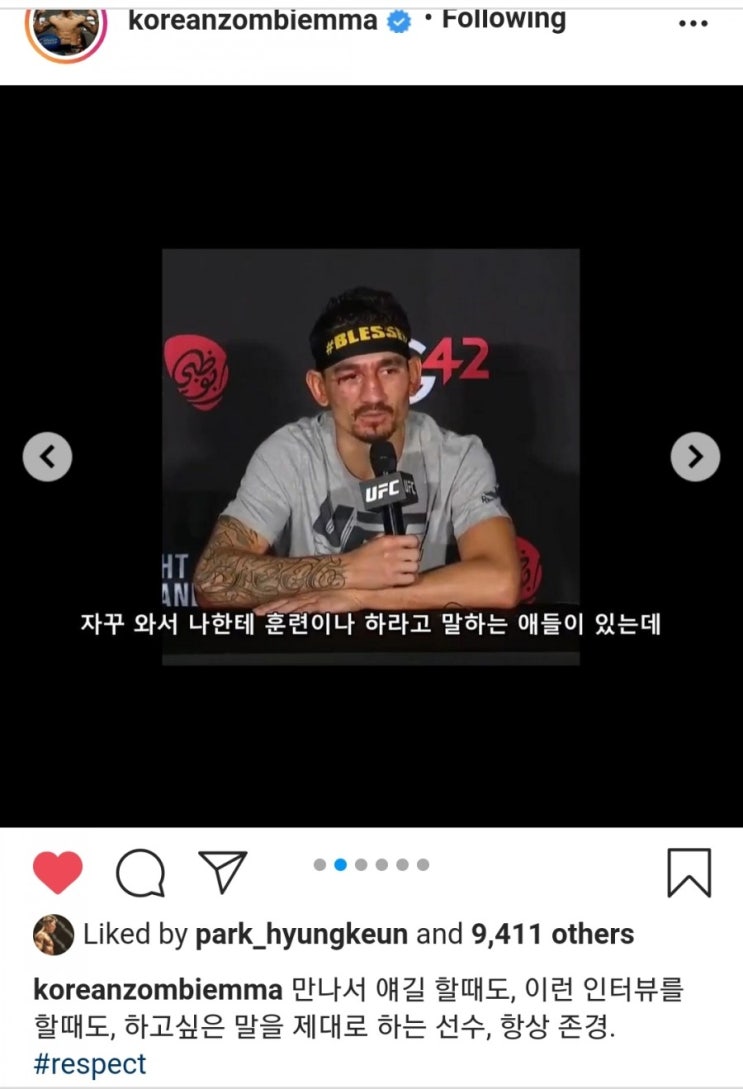The image size is (743, 1089).
Task: Share the post via paper plane icon
Action: 222,872
